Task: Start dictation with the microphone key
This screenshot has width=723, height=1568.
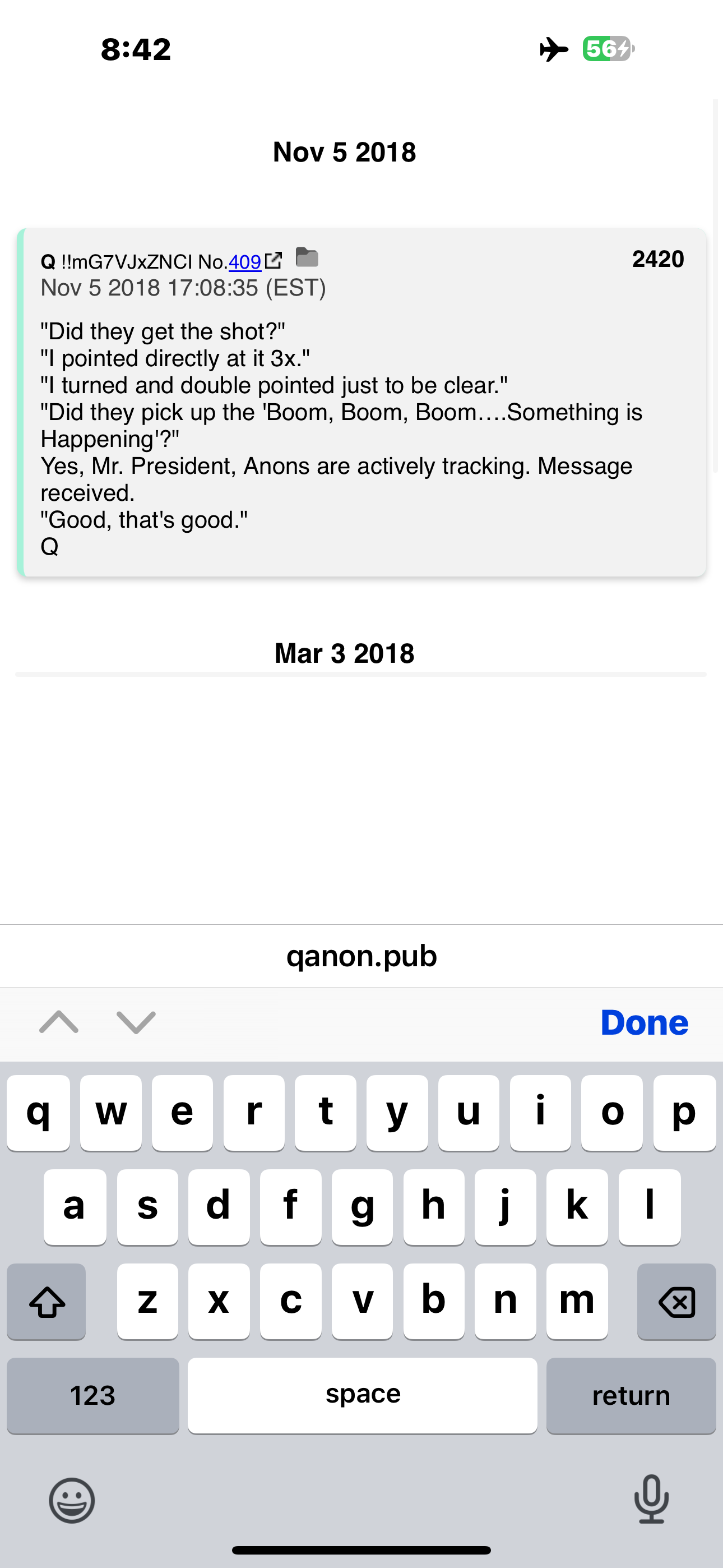Action: (651, 1499)
